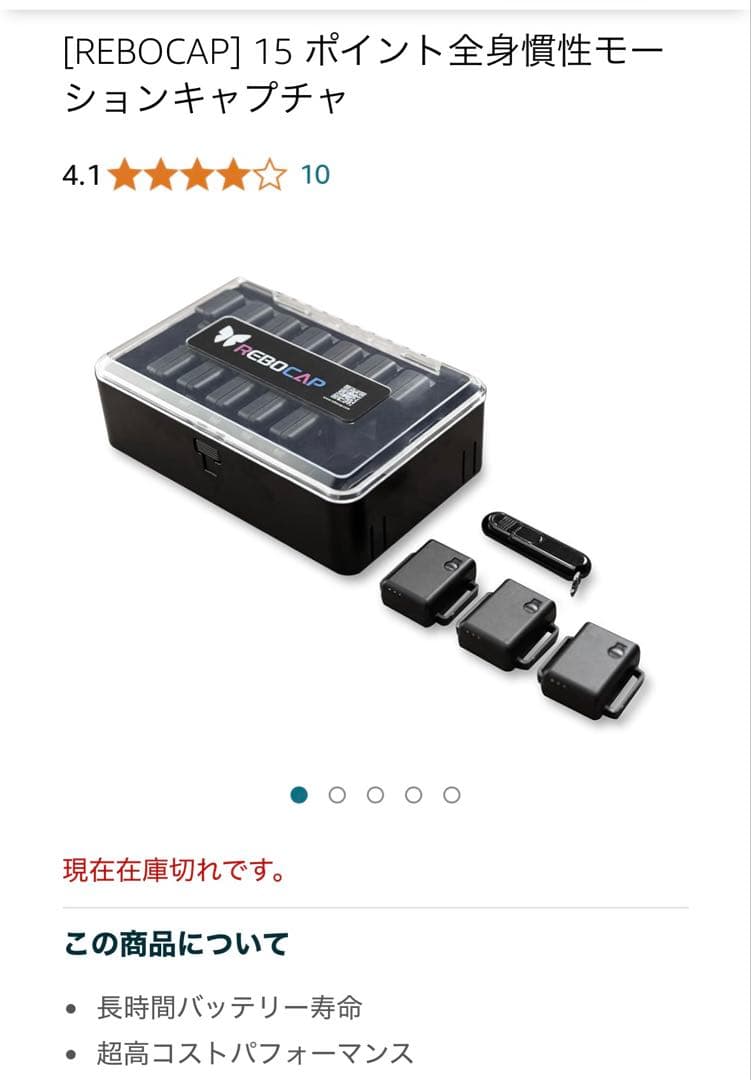Jump to the fourth product image dot
Screen dimensions: 751x1080
[413, 795]
